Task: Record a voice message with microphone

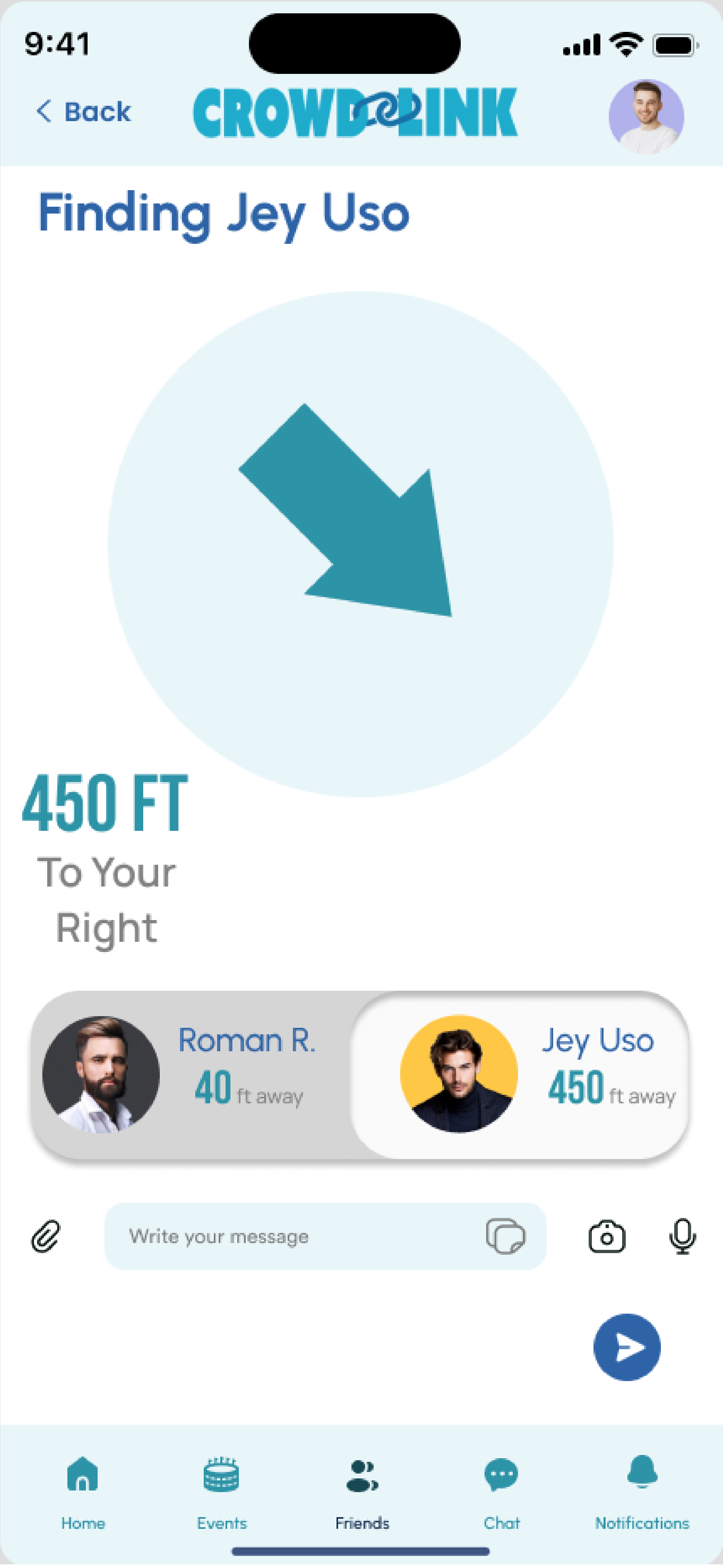Action: tap(682, 1237)
